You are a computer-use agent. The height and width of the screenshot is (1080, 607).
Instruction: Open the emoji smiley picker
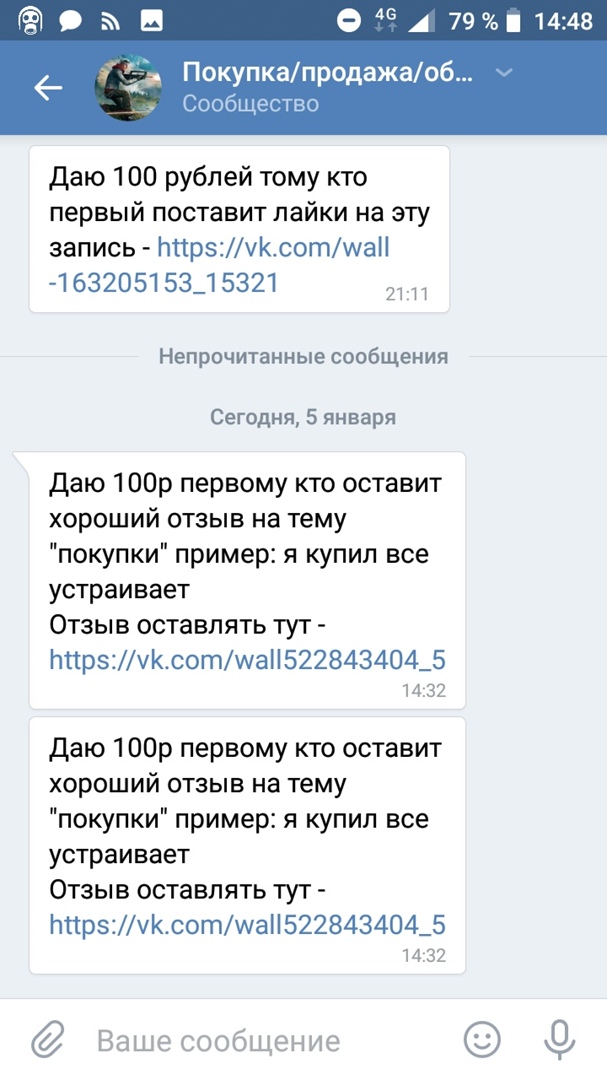[483, 1040]
